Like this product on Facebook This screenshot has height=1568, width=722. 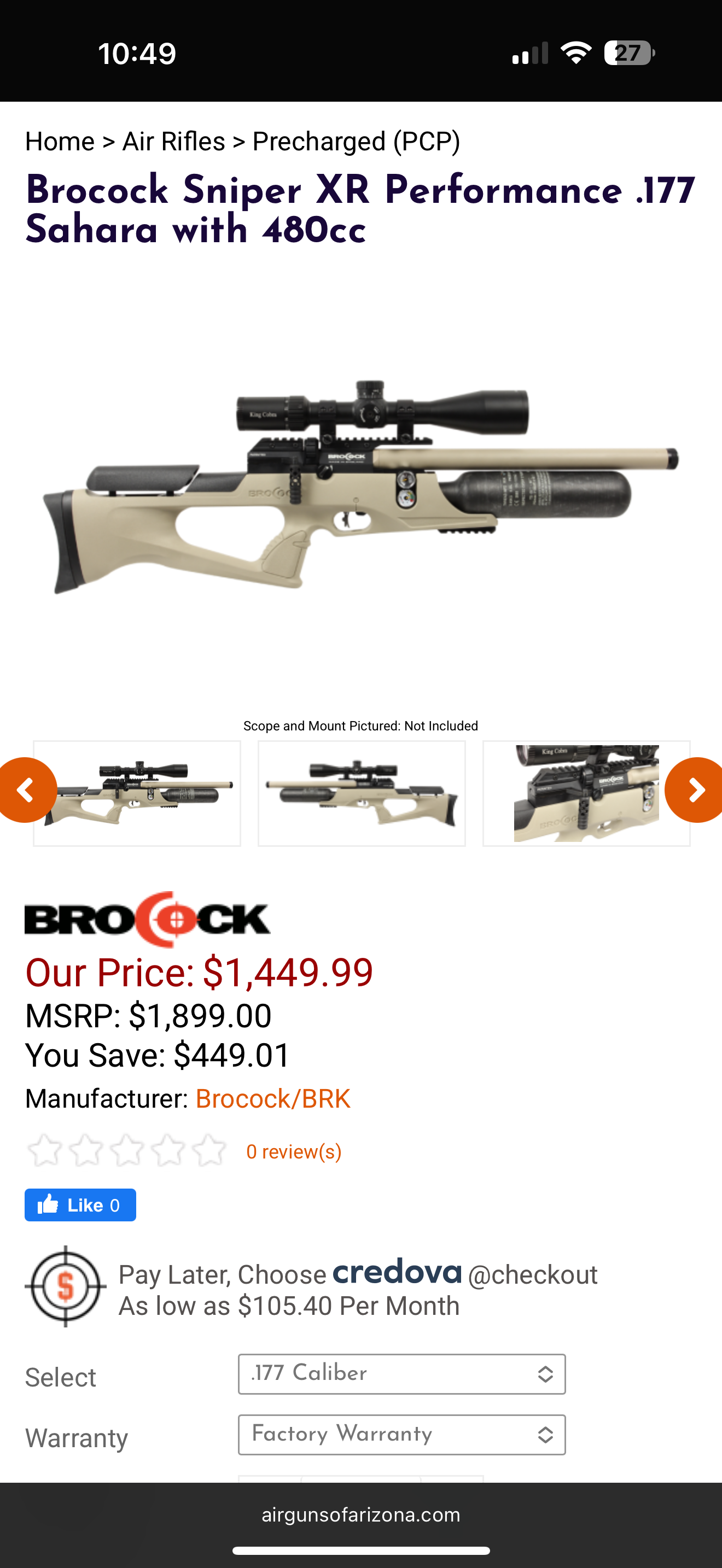80,1205
